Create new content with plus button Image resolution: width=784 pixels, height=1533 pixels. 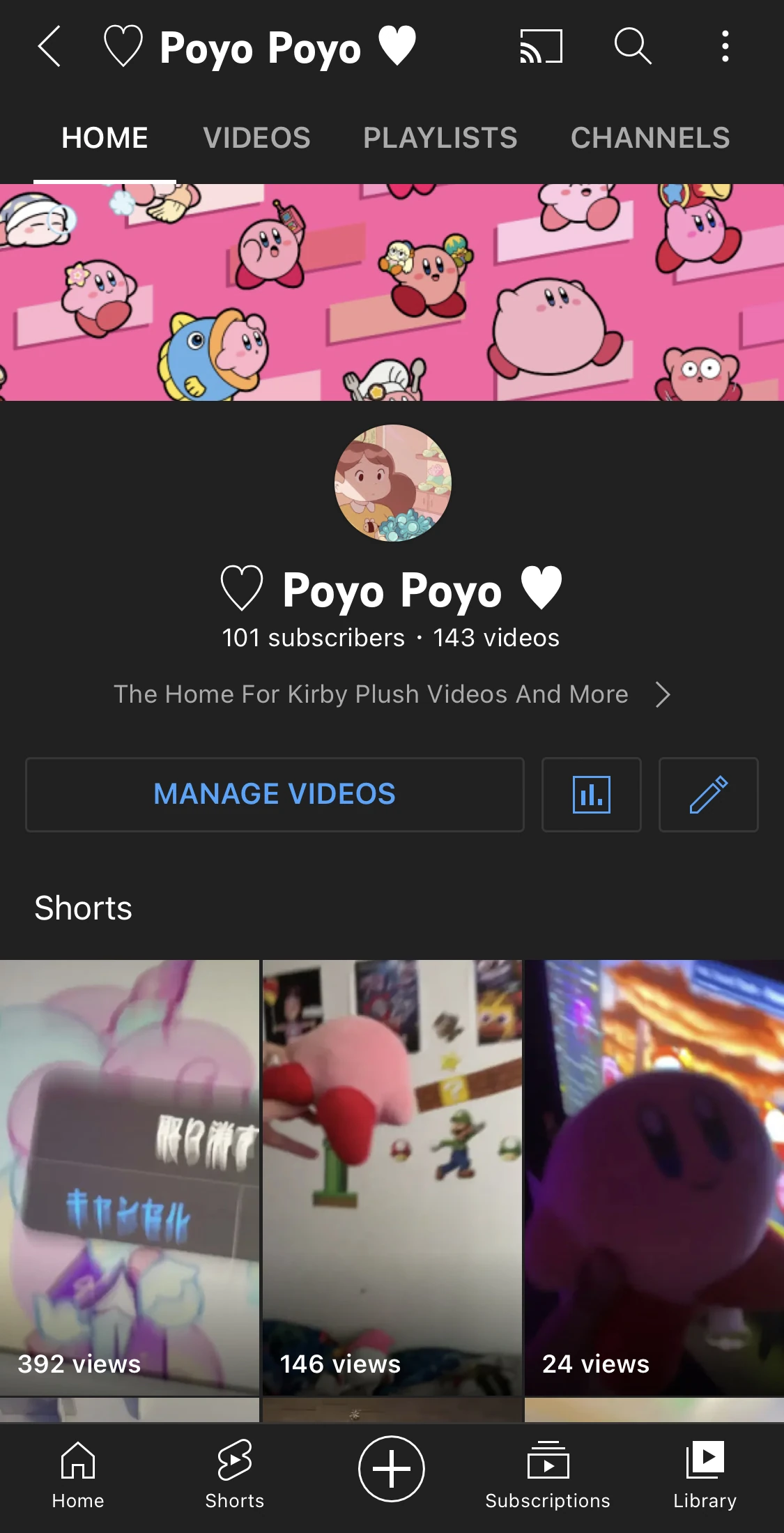(392, 1469)
